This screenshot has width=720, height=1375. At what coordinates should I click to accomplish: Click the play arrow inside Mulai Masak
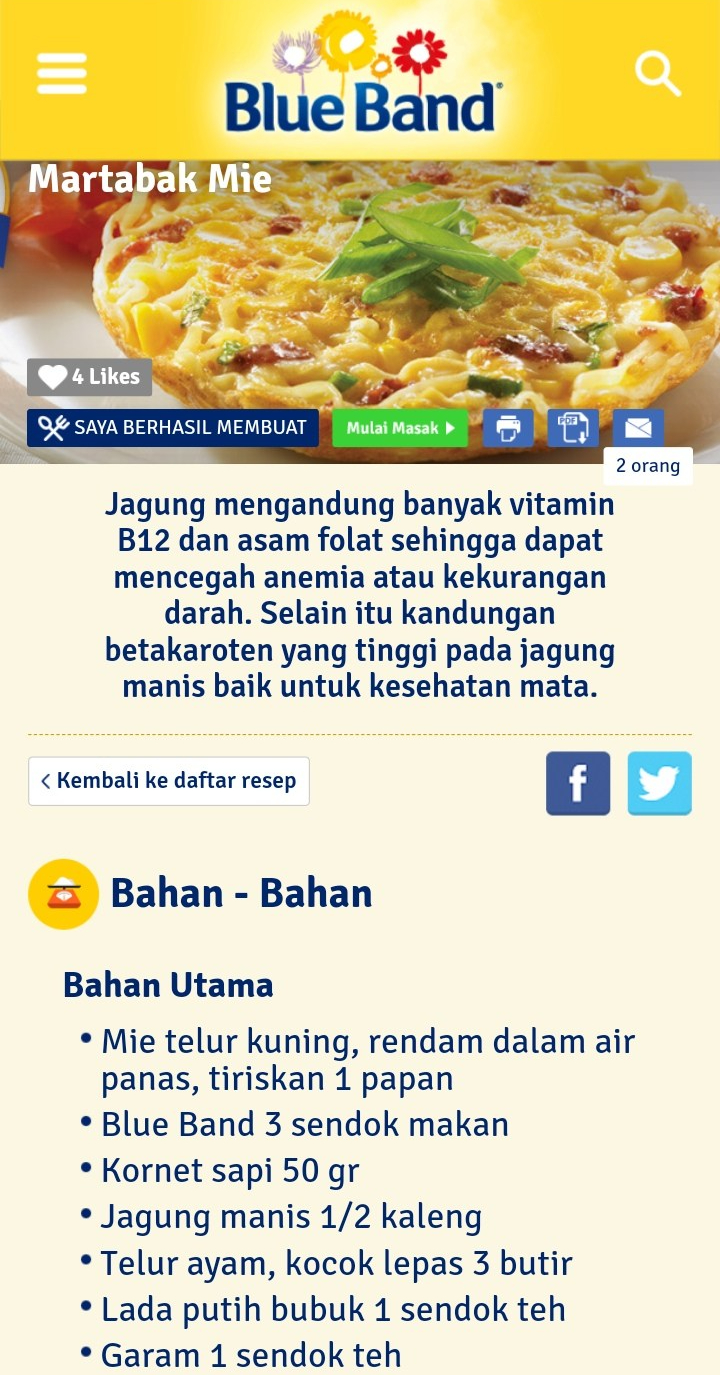tap(448, 427)
